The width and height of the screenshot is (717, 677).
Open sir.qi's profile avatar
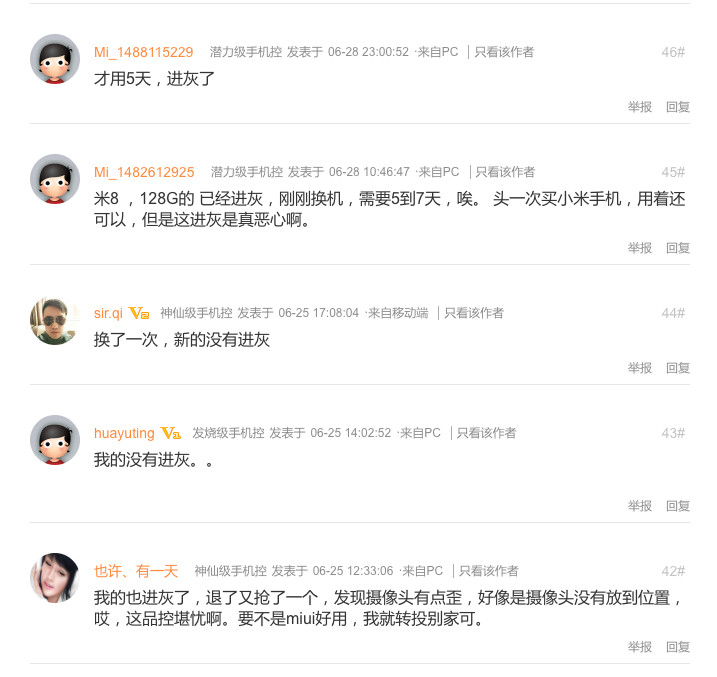tap(55, 321)
